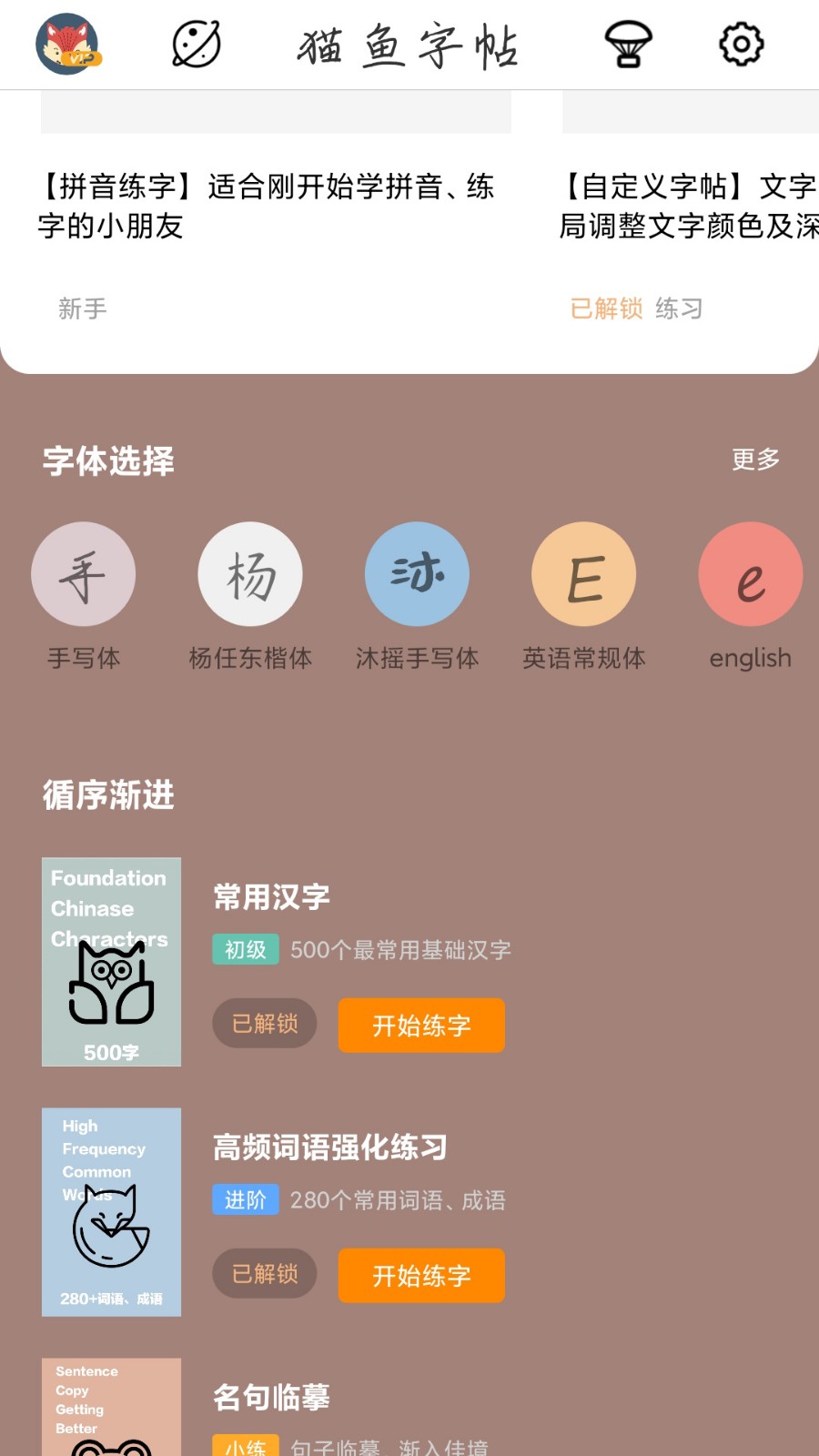Select the 进阶 level tag

pos(245,1200)
